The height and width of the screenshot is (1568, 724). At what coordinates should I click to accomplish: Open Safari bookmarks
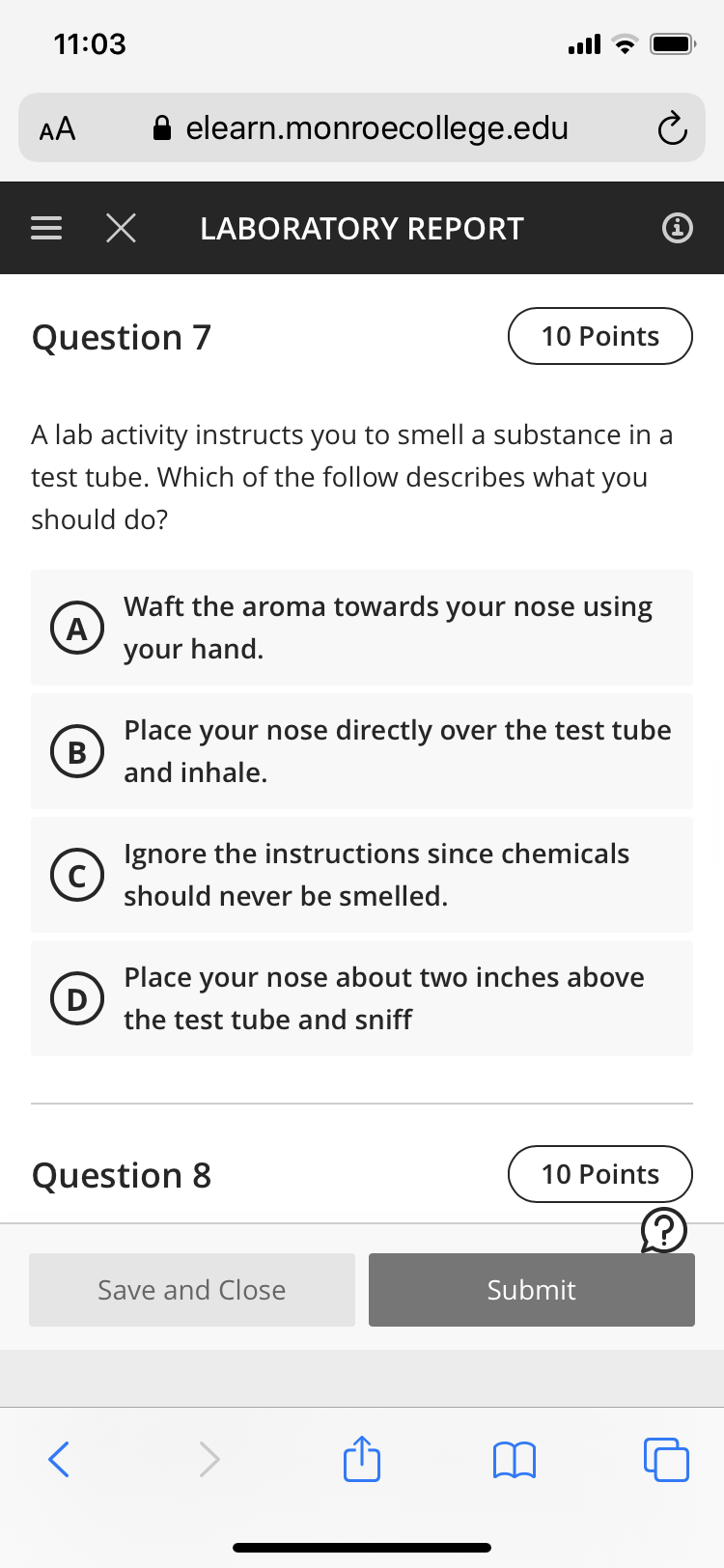pyautogui.click(x=515, y=1460)
